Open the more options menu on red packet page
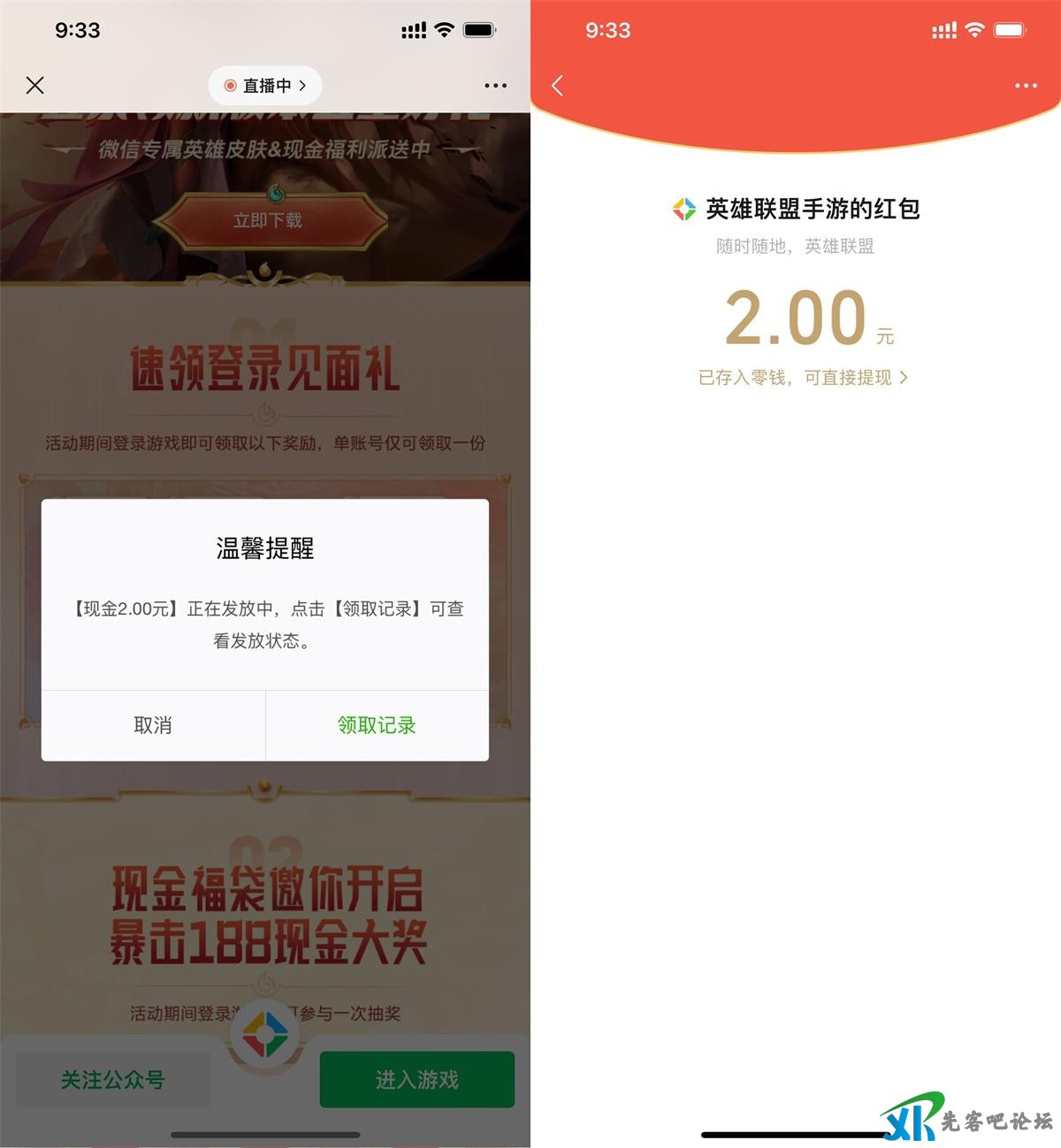 [1026, 85]
